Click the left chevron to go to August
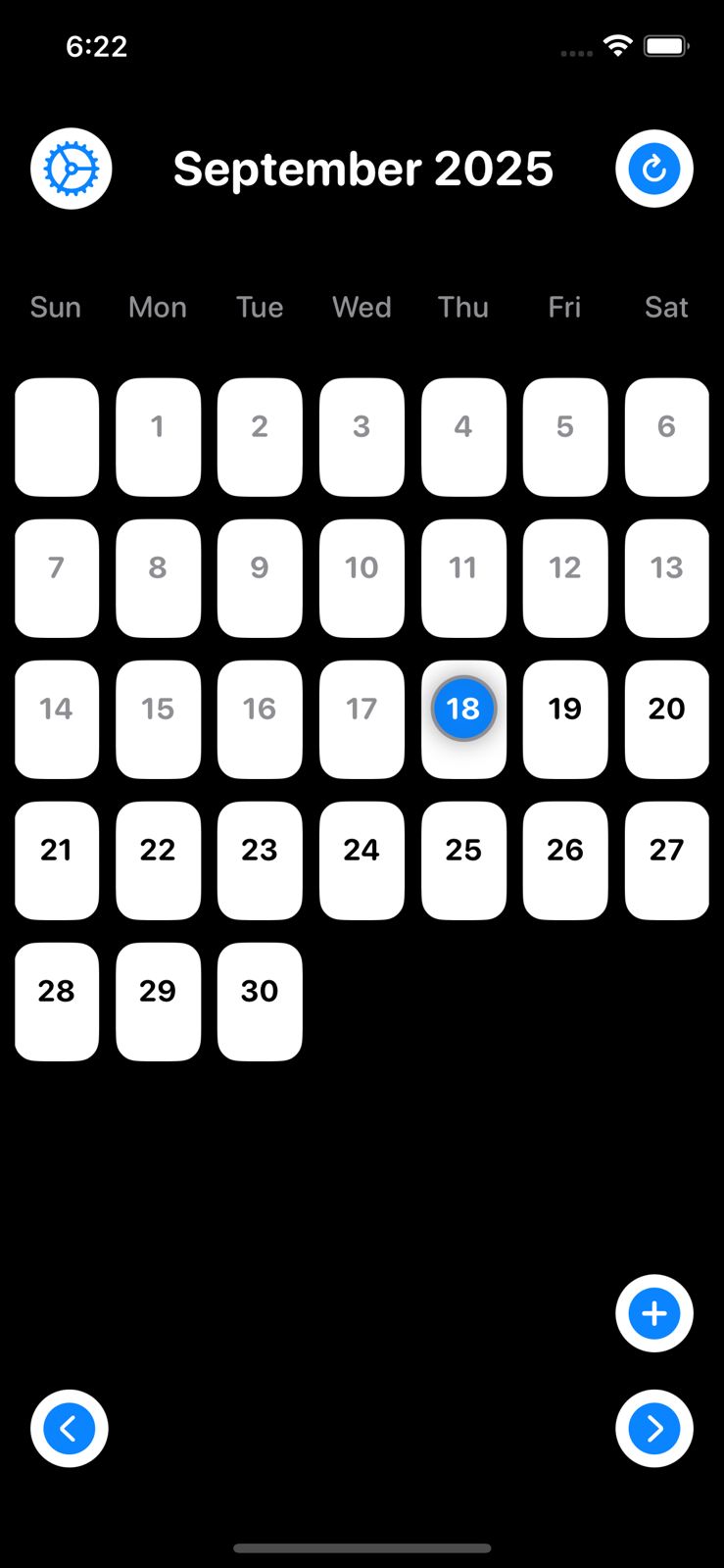724x1568 pixels. [x=68, y=1428]
